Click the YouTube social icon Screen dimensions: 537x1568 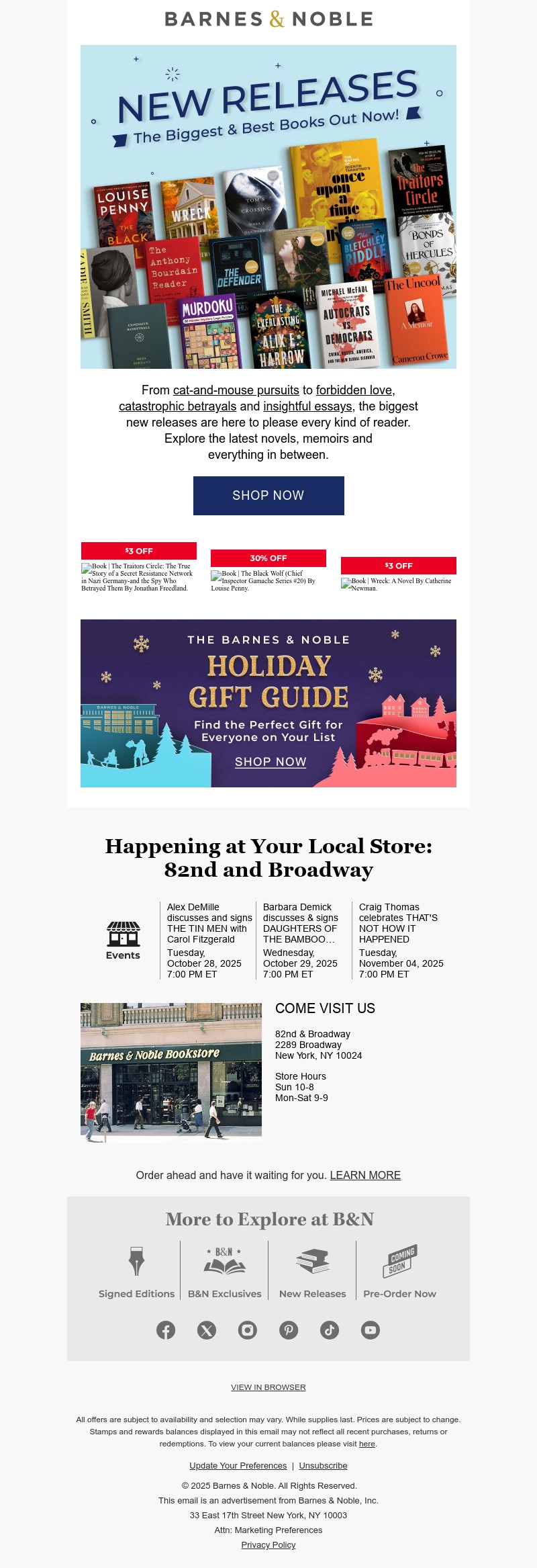tap(371, 1330)
